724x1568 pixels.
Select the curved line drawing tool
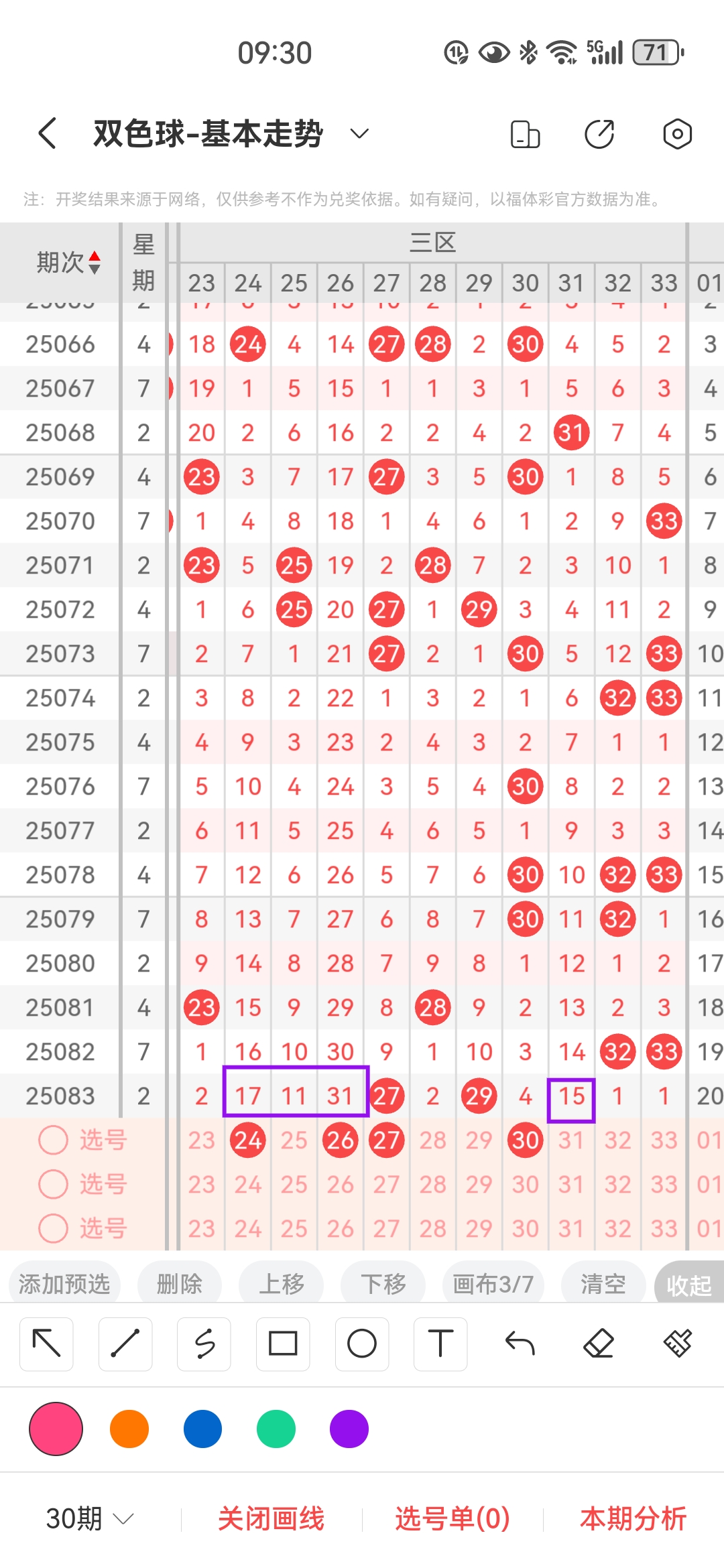(204, 1344)
